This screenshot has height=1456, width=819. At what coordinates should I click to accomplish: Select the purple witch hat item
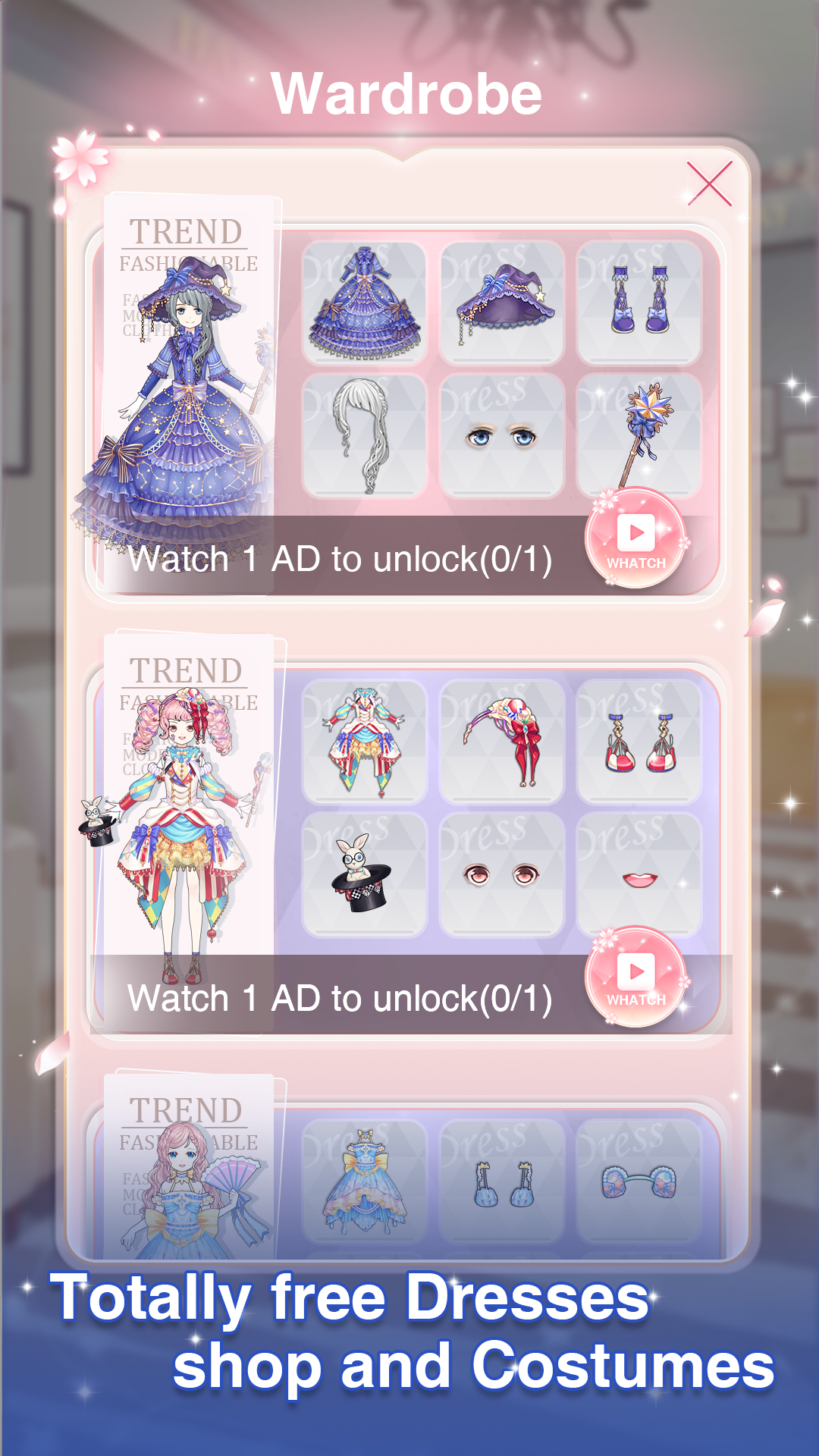point(500,303)
